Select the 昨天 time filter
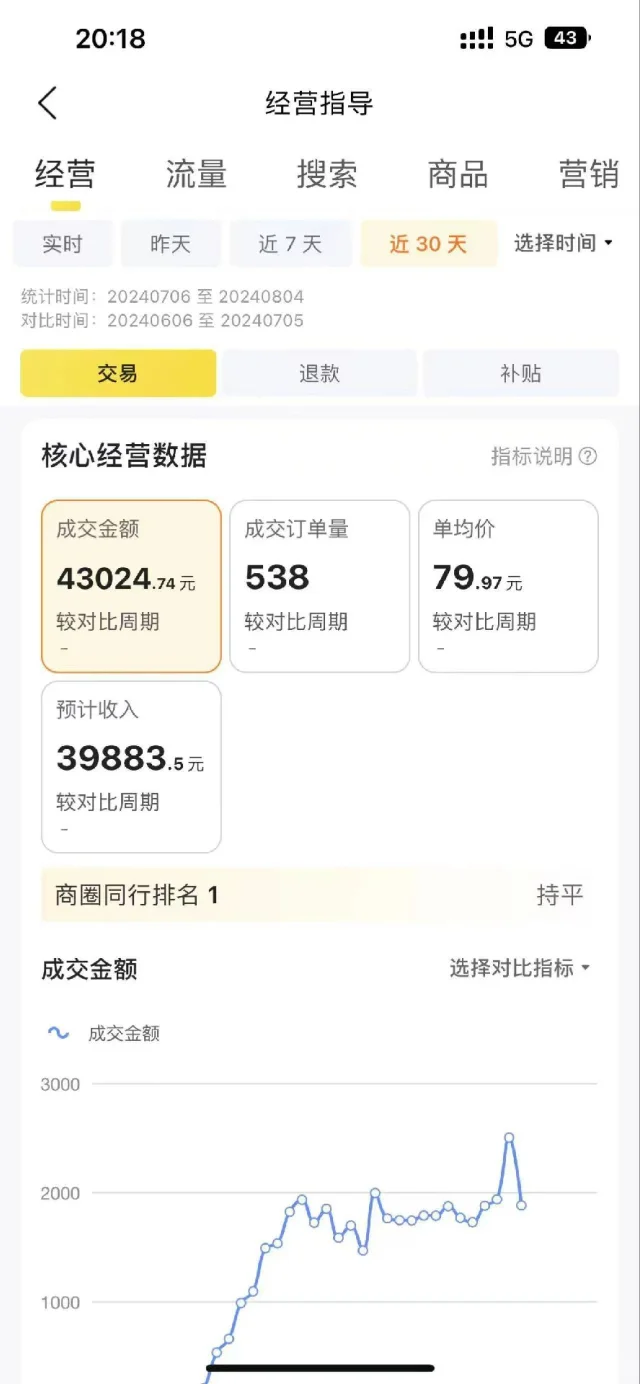640x1384 pixels. tap(170, 244)
